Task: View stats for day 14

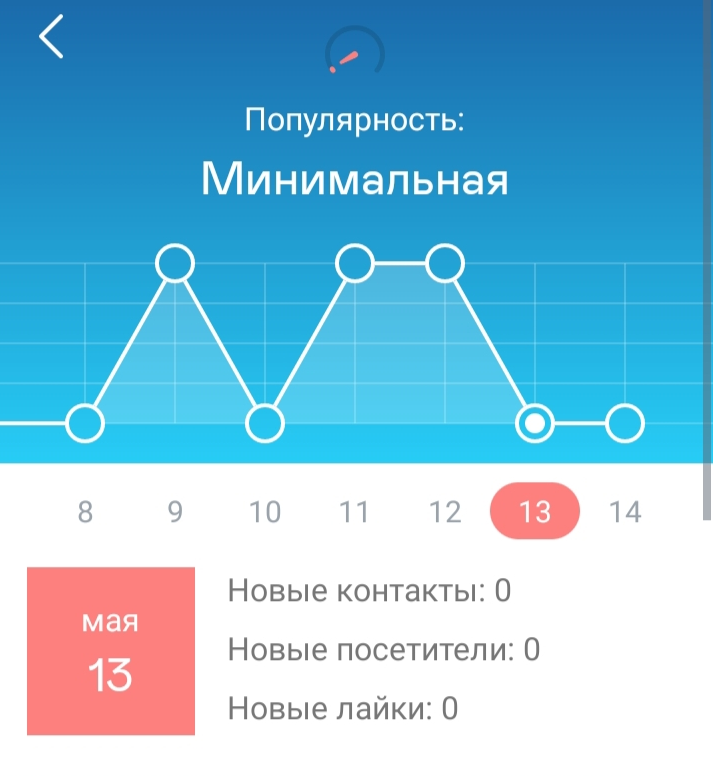Action: click(x=625, y=512)
